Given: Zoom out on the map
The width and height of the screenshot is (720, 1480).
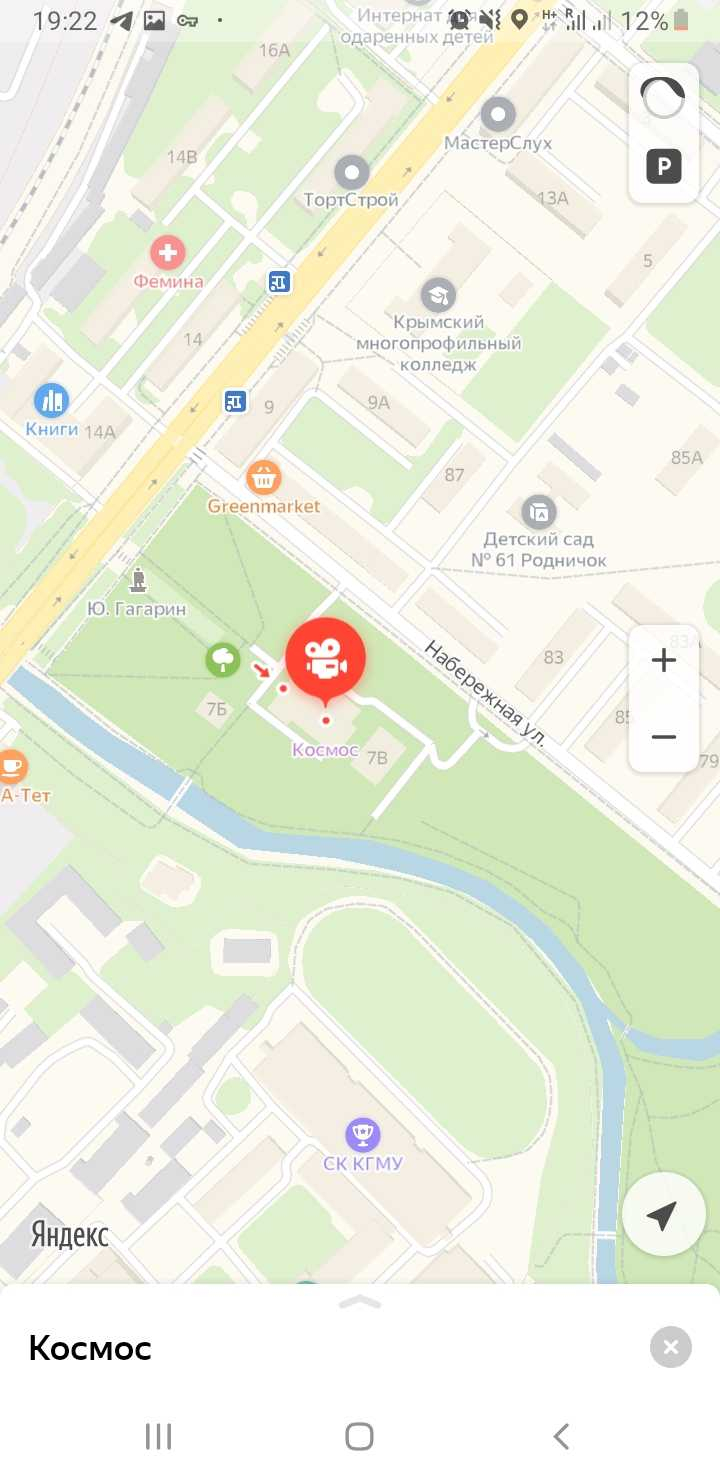Looking at the screenshot, I should point(663,737).
